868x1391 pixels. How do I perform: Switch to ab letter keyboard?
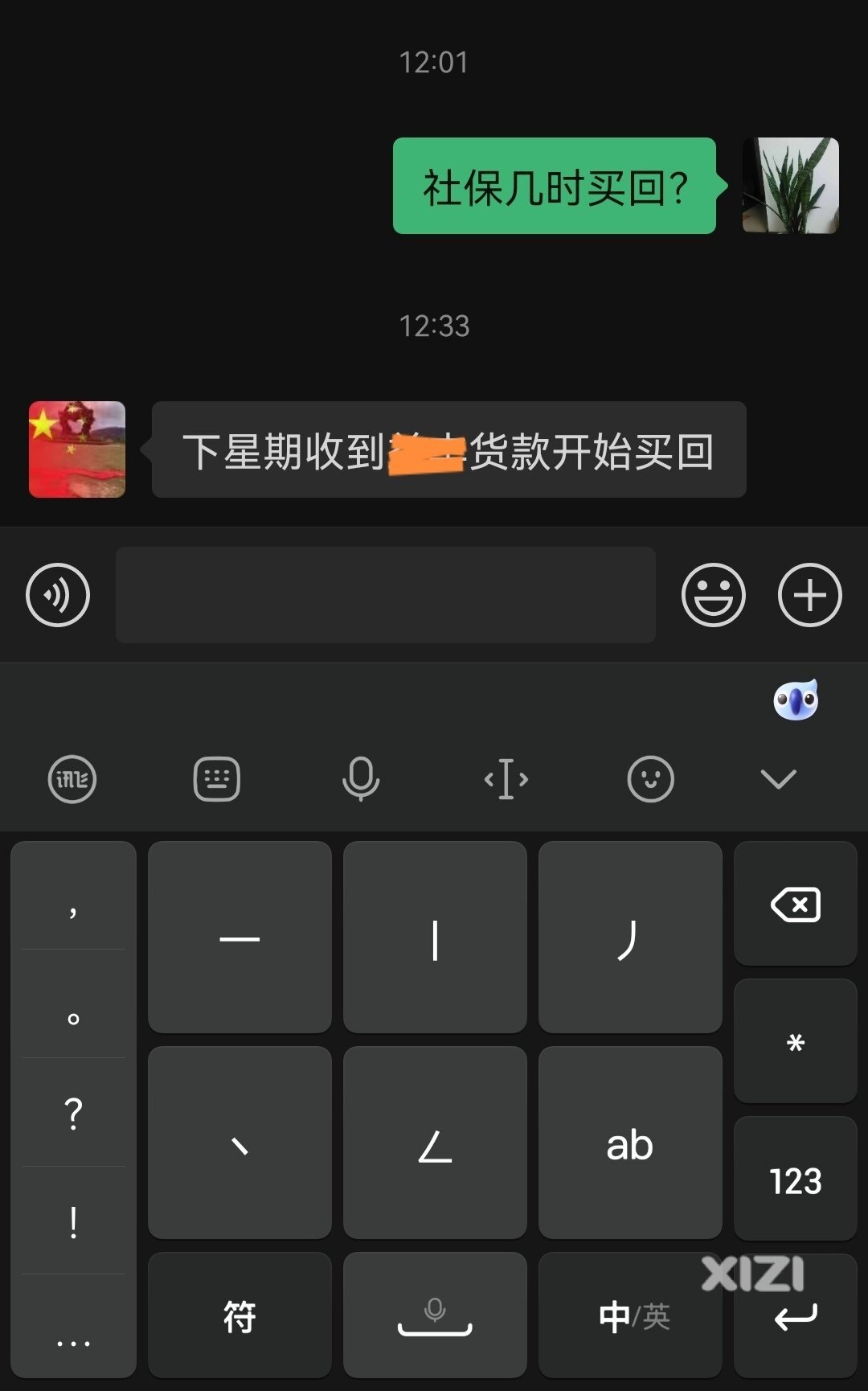[629, 1143]
